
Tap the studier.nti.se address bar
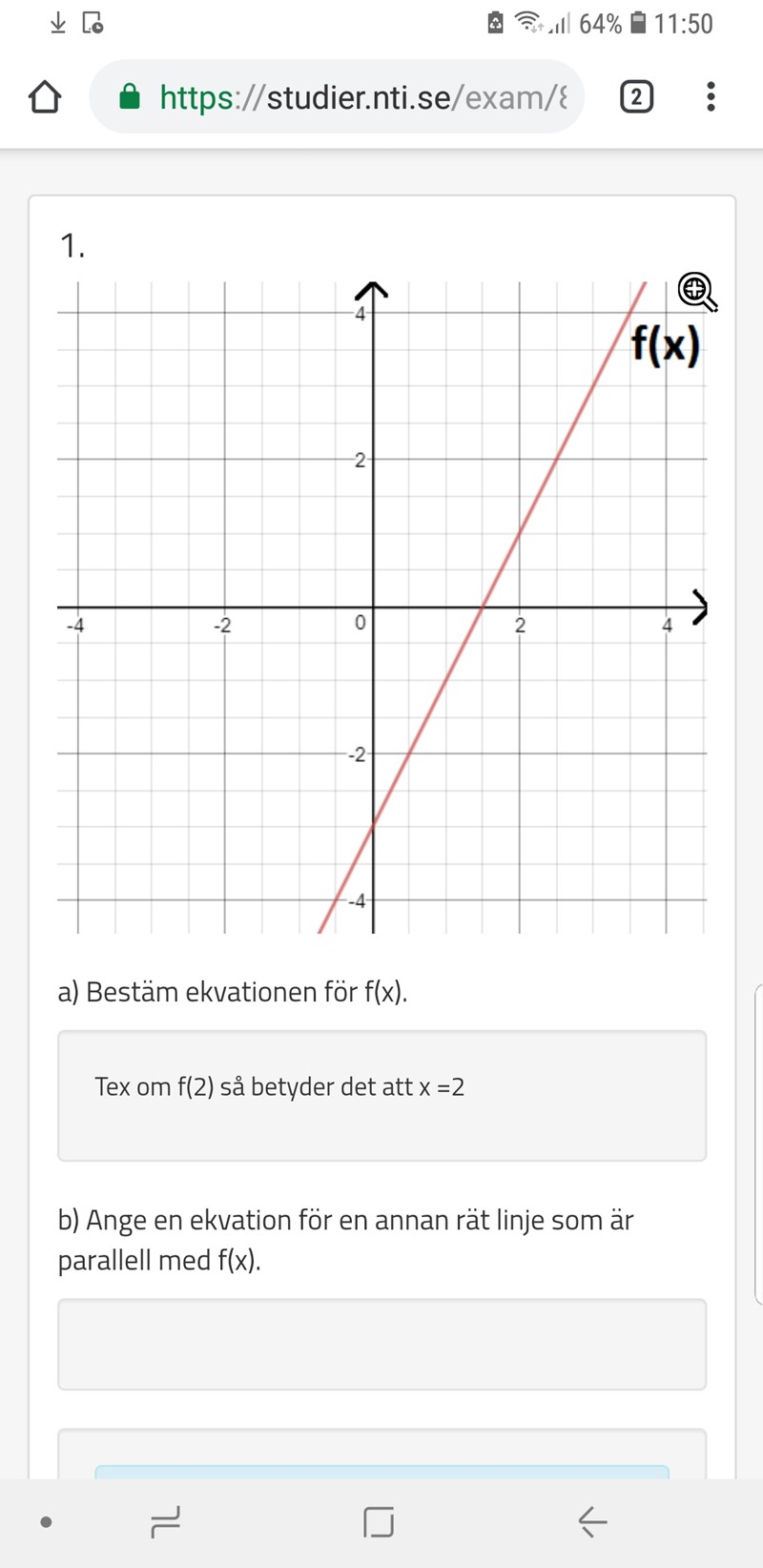362,97
